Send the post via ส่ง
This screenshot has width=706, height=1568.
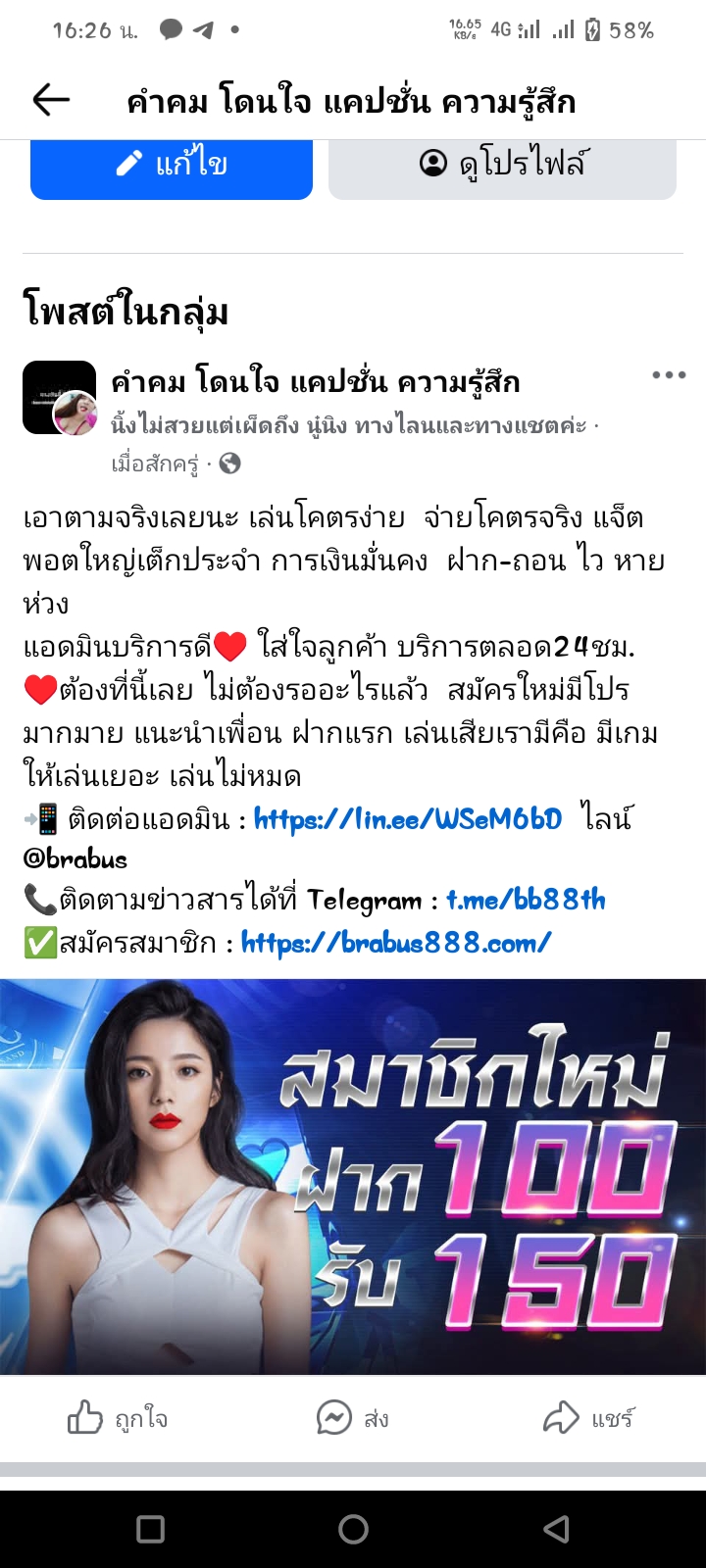coord(353,1418)
